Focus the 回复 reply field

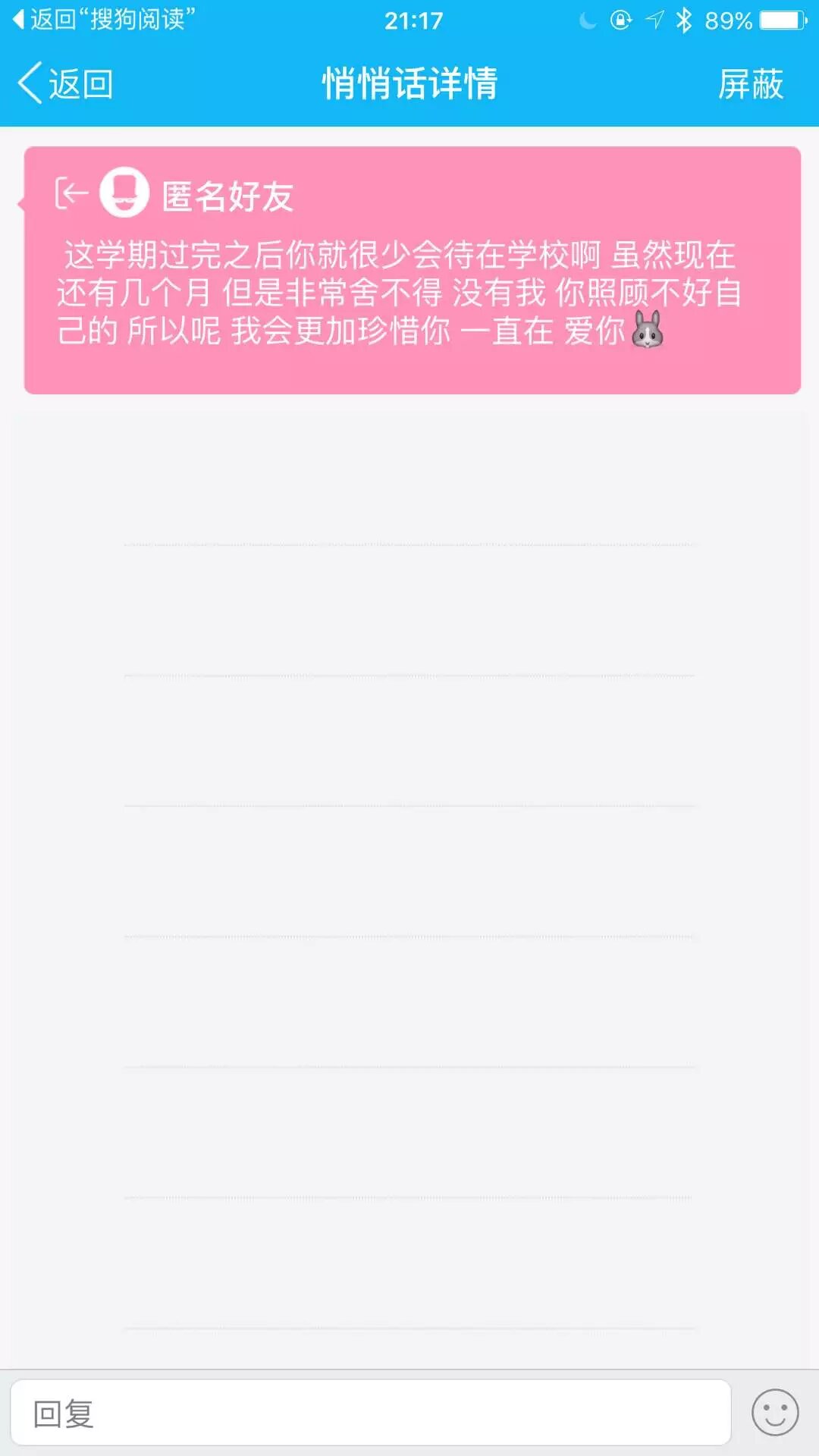coord(370,1413)
